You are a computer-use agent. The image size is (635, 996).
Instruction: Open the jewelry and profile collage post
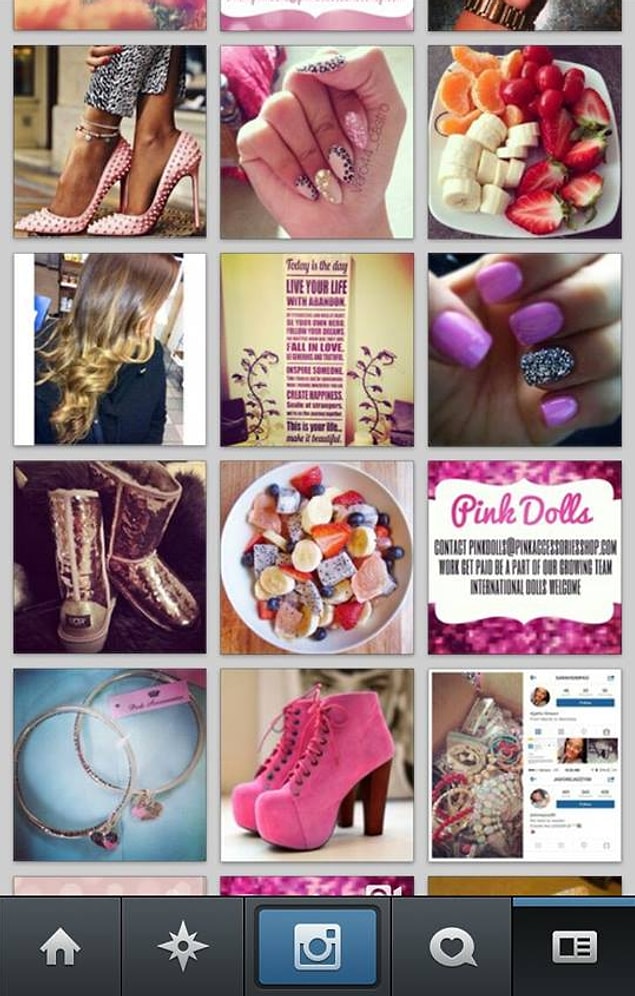click(x=525, y=765)
